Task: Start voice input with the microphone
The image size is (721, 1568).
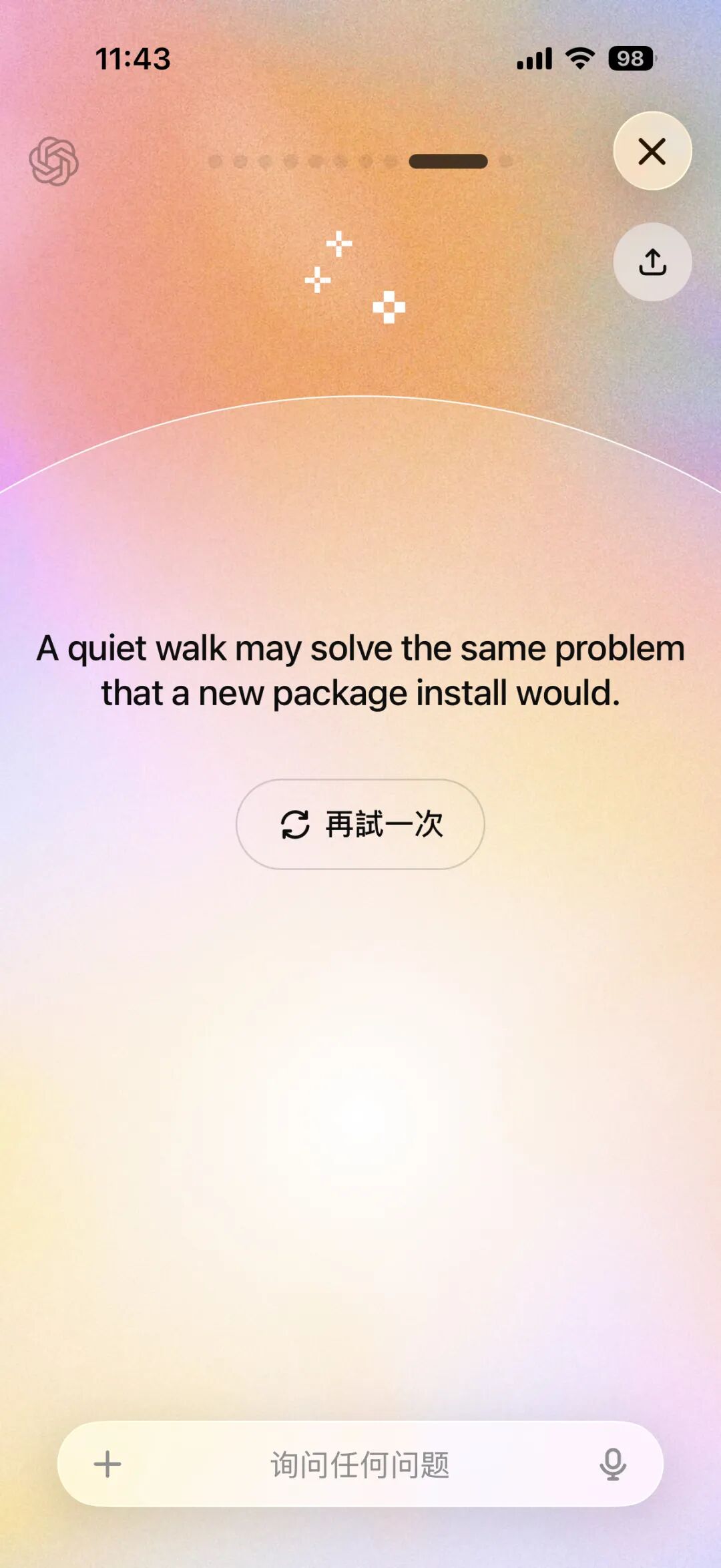Action: click(x=612, y=1464)
